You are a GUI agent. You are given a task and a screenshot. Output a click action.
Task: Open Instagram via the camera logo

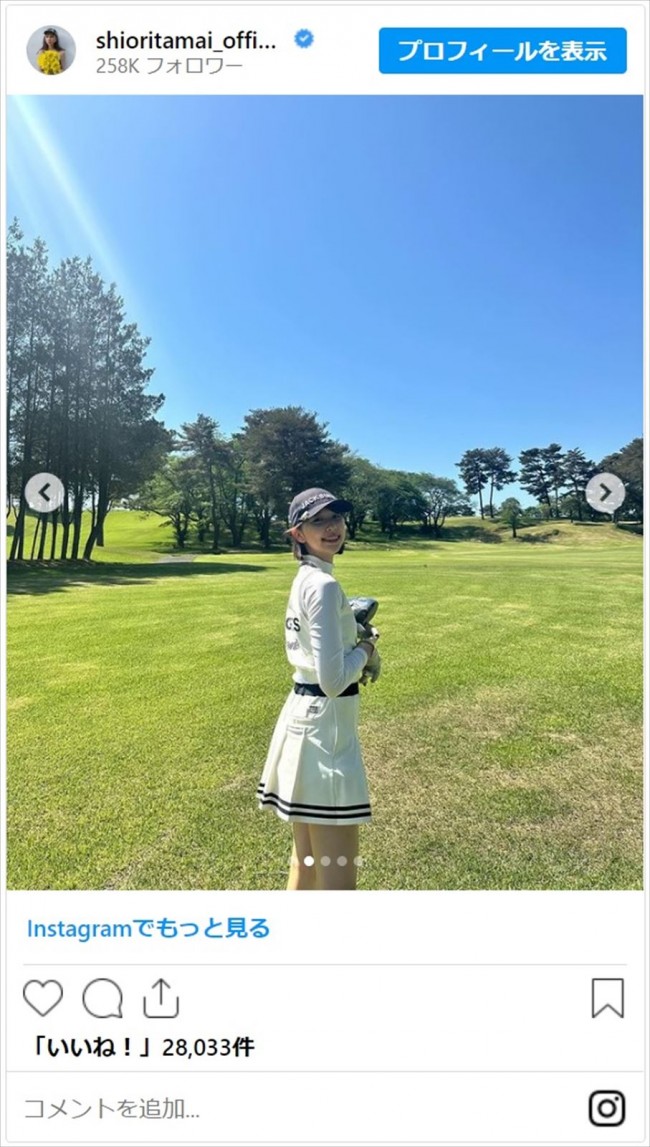tap(606, 1108)
